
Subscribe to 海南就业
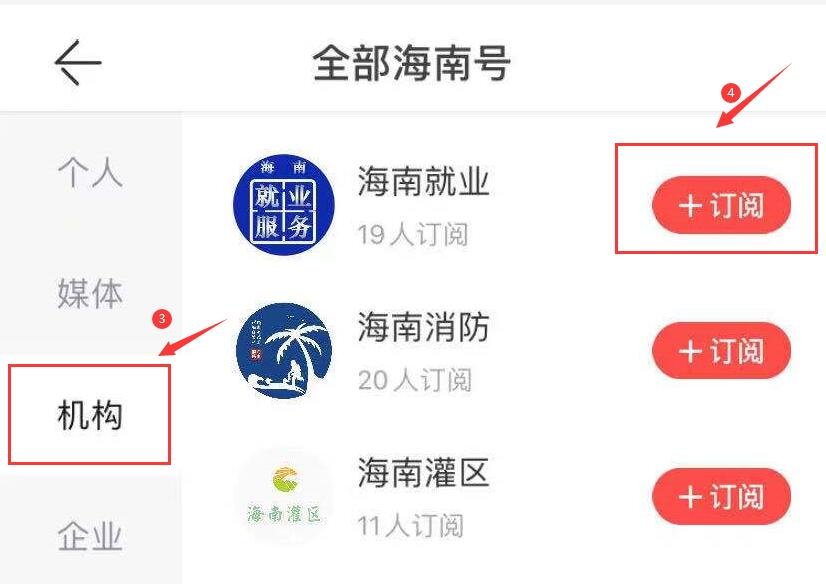721,206
